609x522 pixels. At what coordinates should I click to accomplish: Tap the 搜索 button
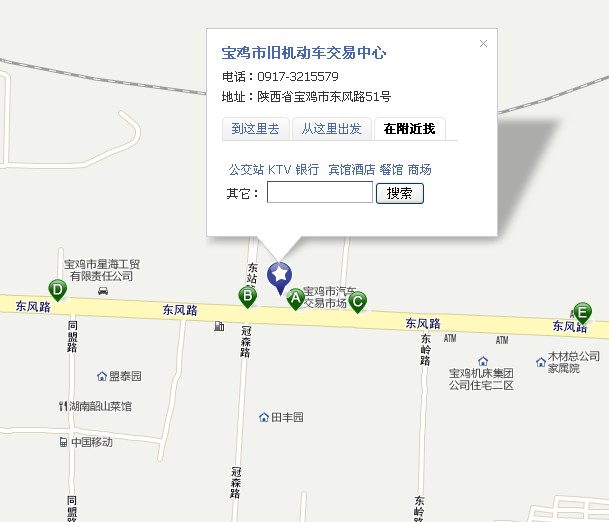400,193
